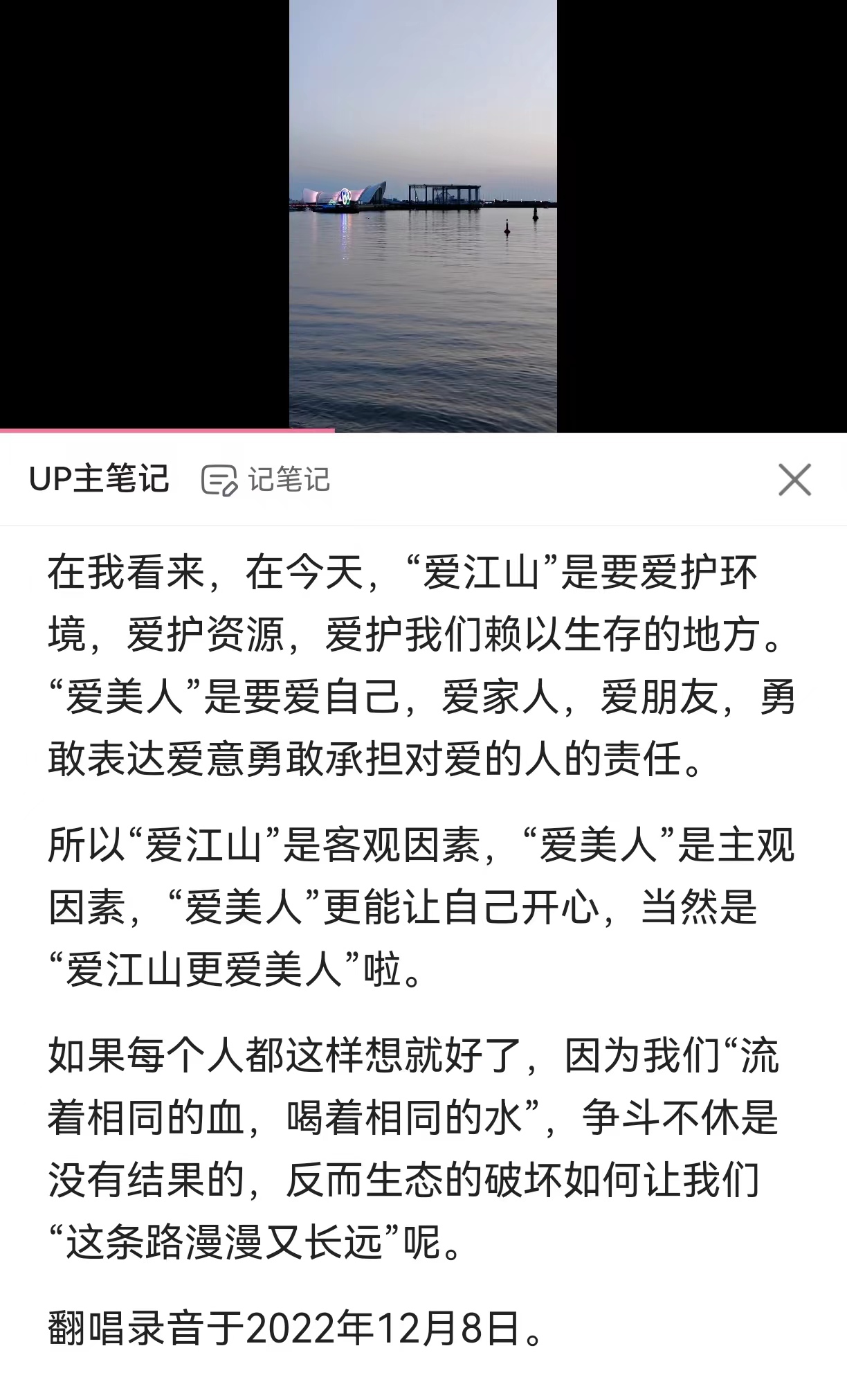Tap 记笔记 to write a note
847x1400 pixels.
[x=266, y=480]
